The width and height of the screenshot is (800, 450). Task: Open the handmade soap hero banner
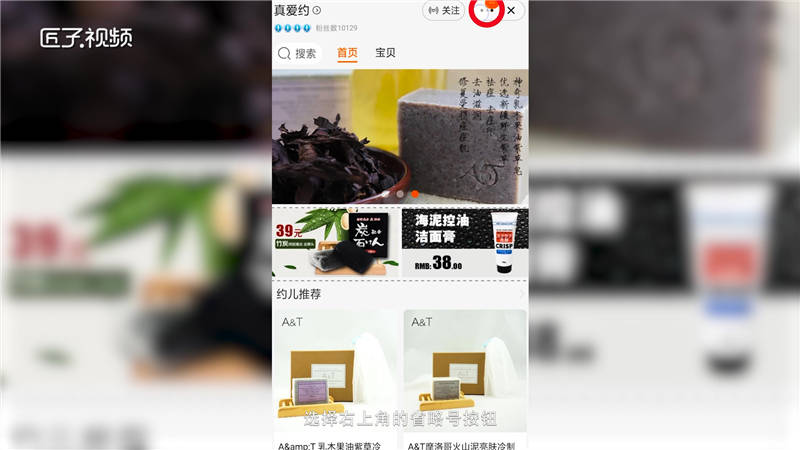[x=400, y=135]
